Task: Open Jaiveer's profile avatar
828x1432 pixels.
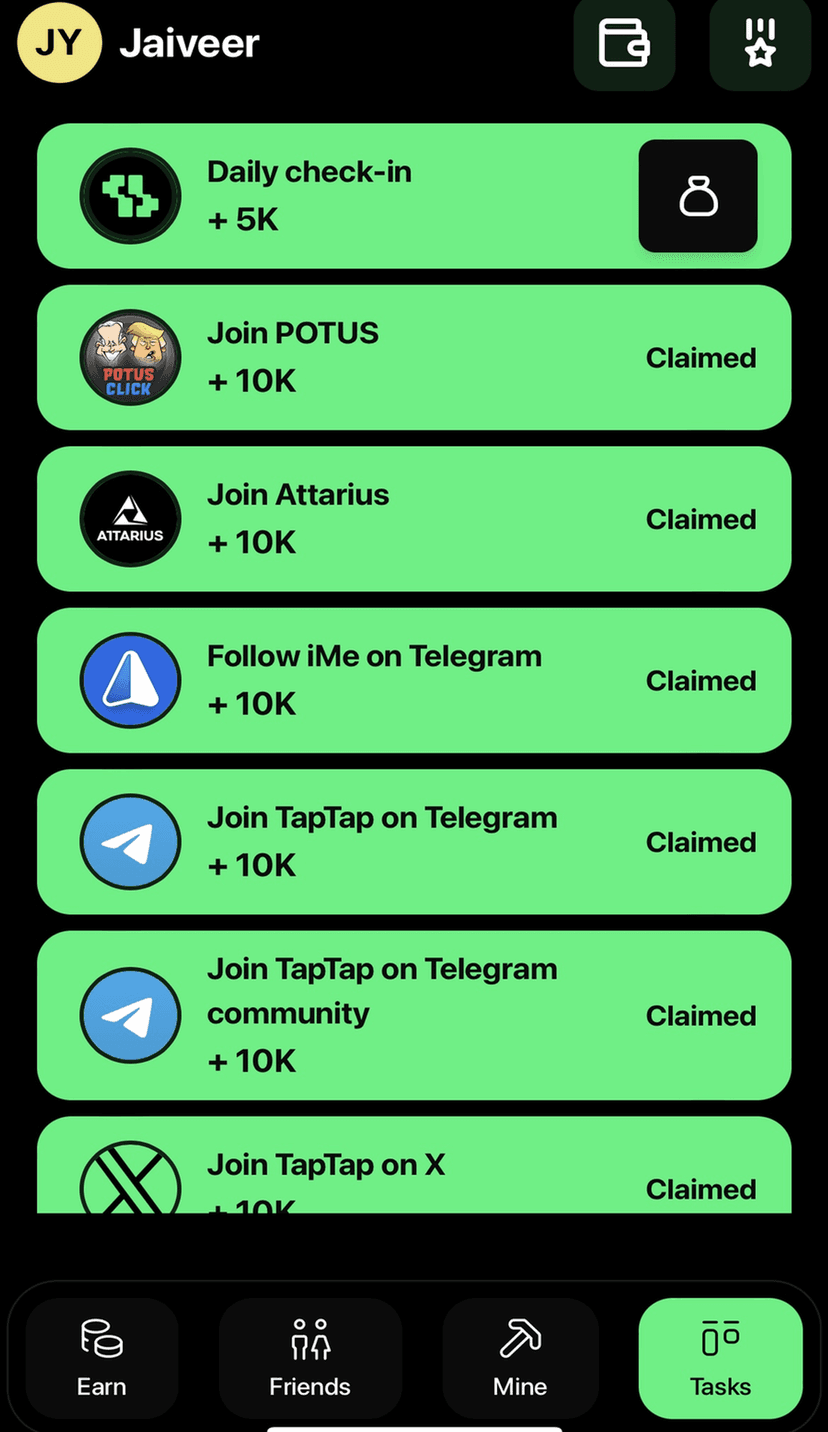Action: [60, 44]
